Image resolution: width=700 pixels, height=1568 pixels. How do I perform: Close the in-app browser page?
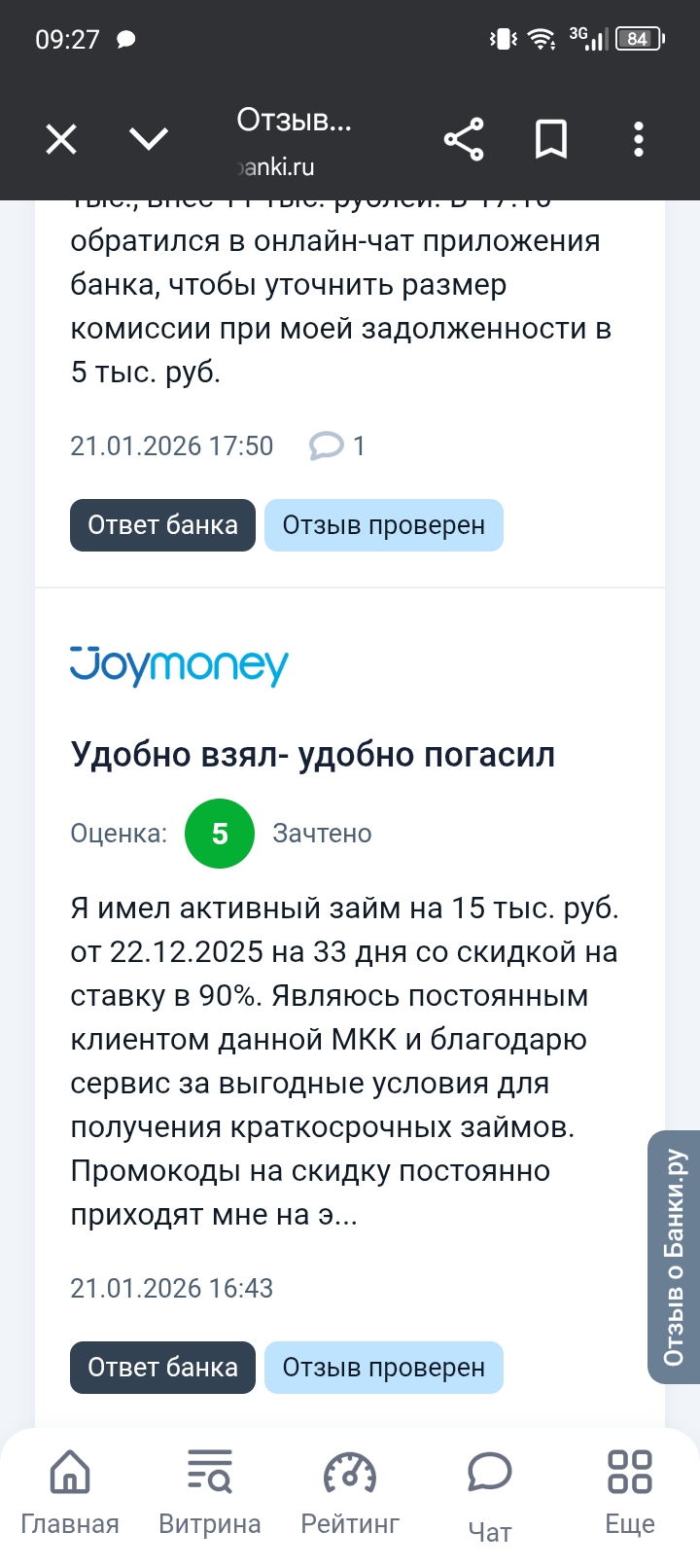pyautogui.click(x=61, y=140)
